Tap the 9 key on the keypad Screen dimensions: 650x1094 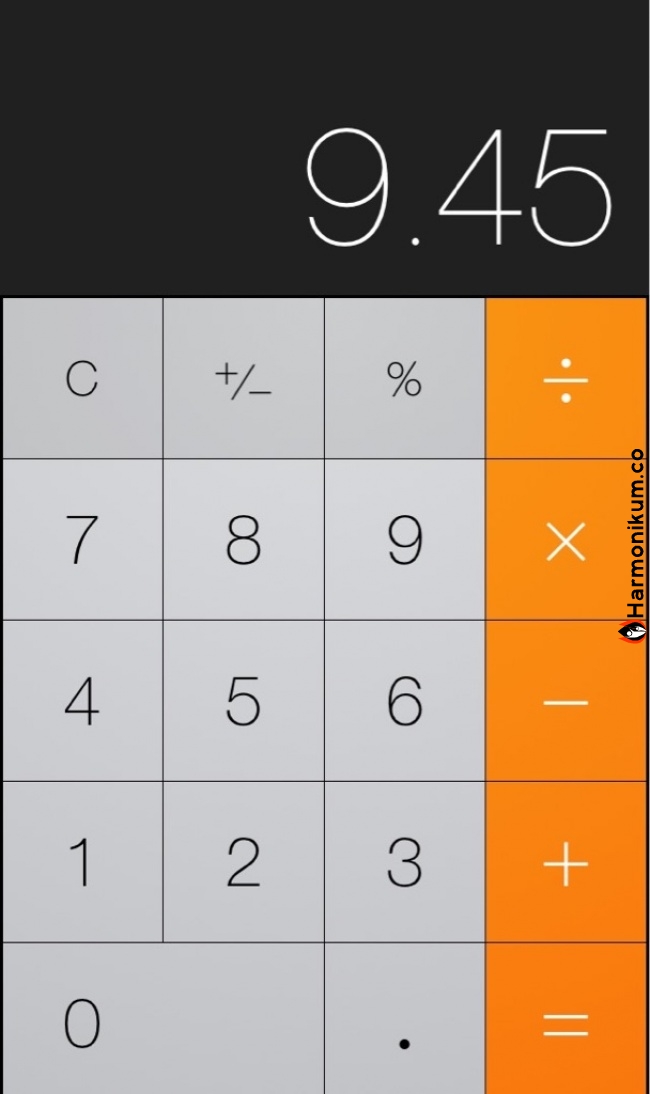405,539
